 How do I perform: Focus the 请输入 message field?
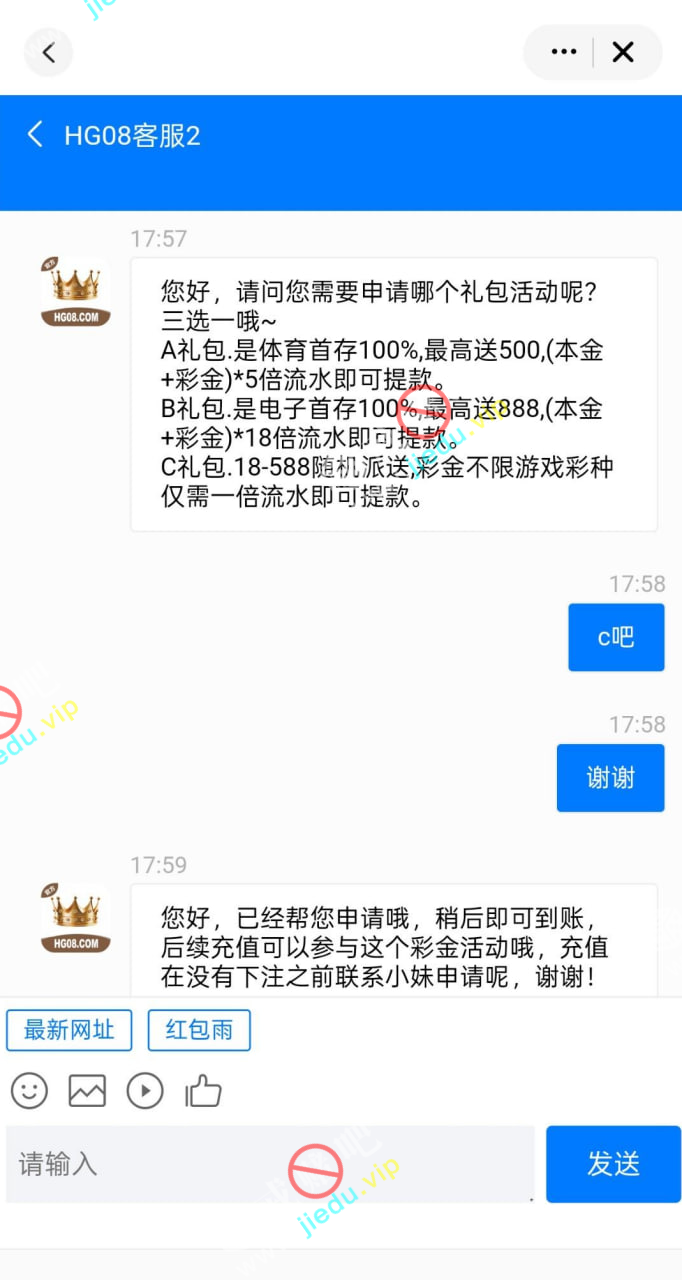coord(270,1163)
